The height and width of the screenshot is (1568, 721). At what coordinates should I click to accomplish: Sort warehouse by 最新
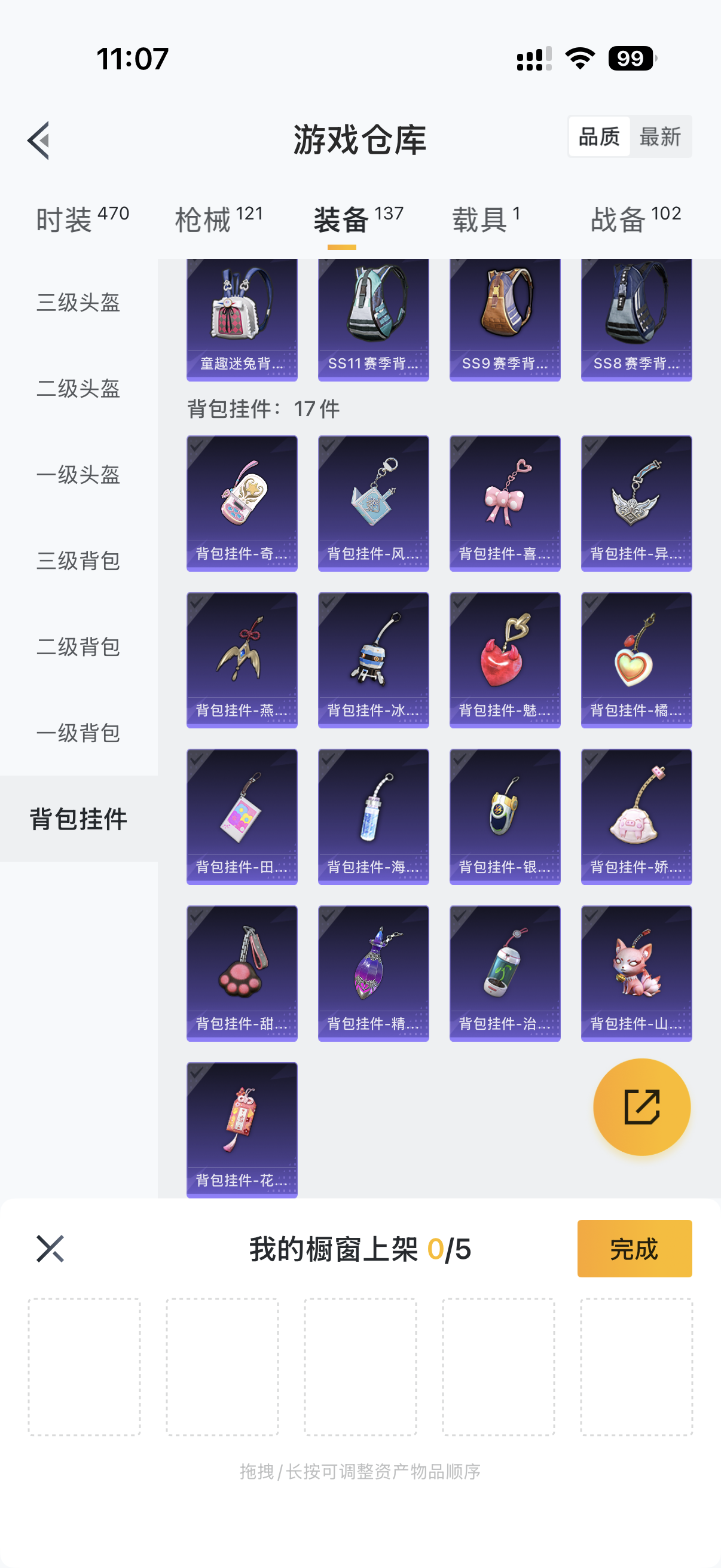coord(659,136)
